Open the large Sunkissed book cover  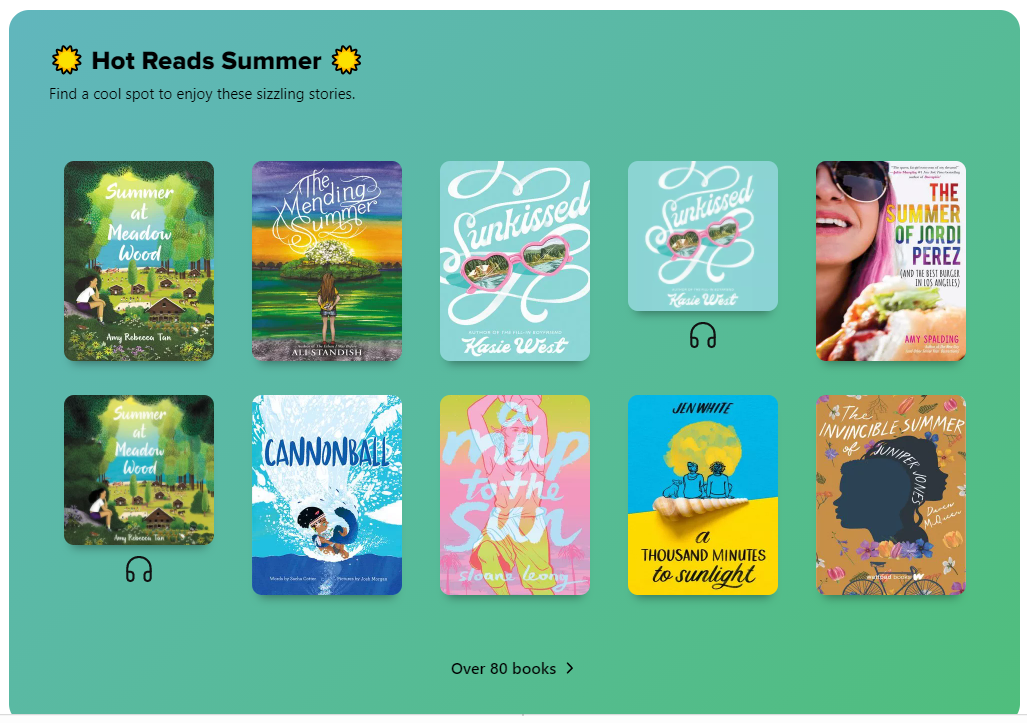click(x=514, y=260)
